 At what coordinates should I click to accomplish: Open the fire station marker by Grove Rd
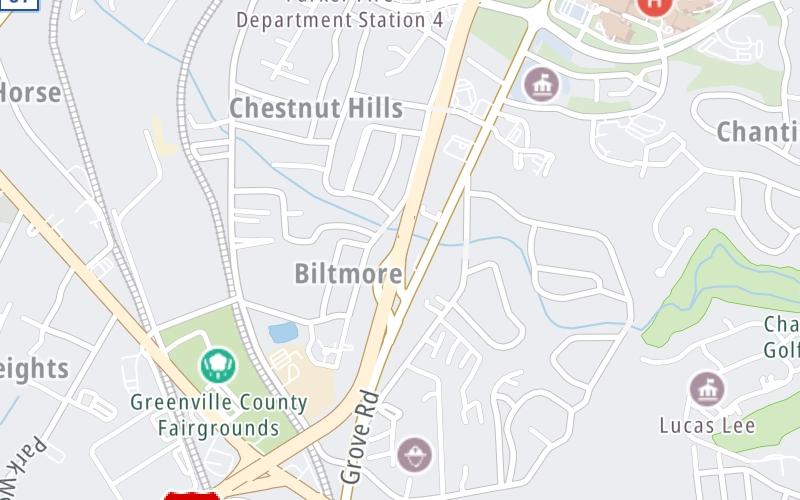click(413, 455)
